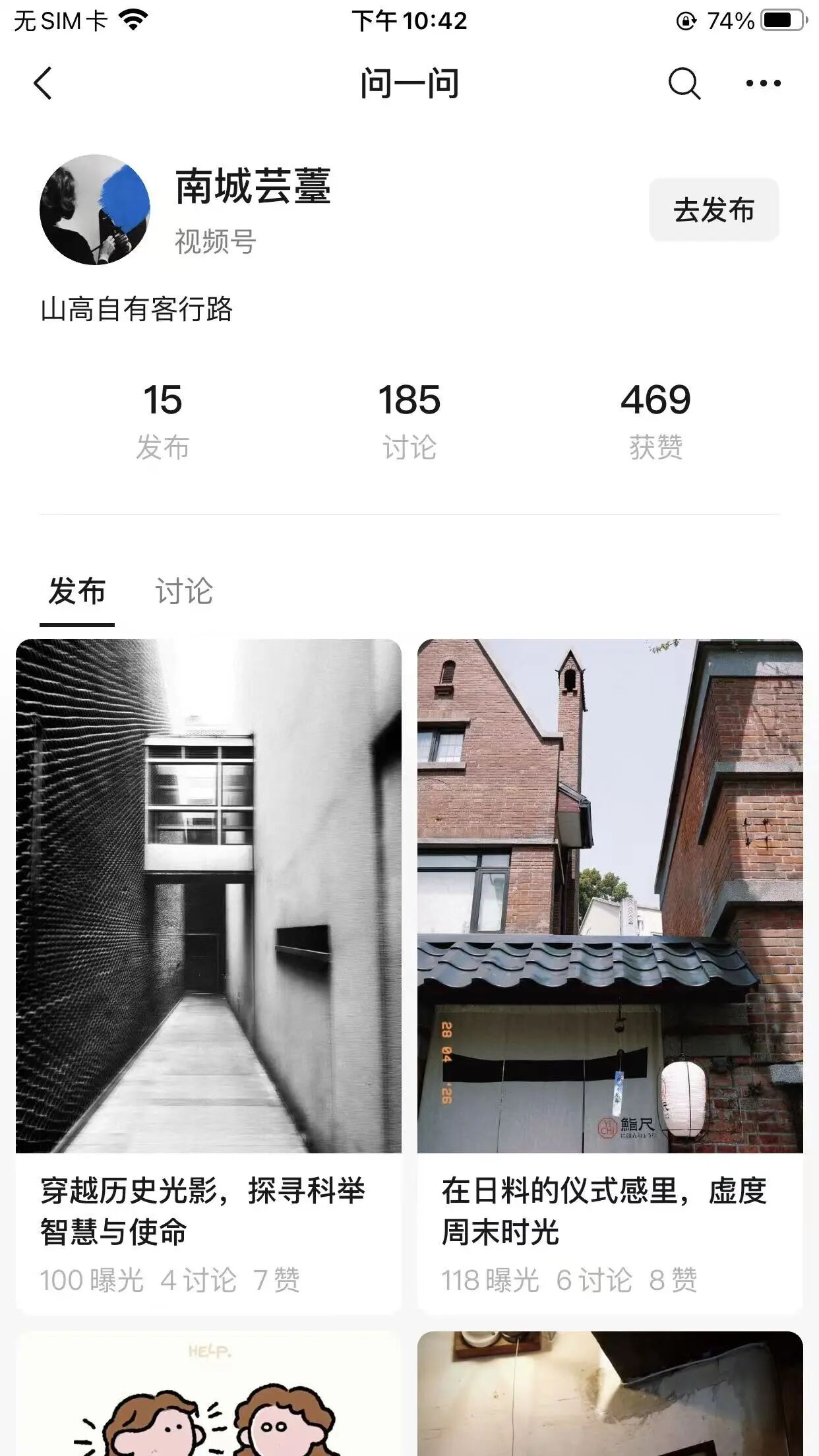This screenshot has width=819, height=1456.
Task: Open the post 在日料的仪式感里，虚度周末时光
Action: pyautogui.click(x=610, y=975)
